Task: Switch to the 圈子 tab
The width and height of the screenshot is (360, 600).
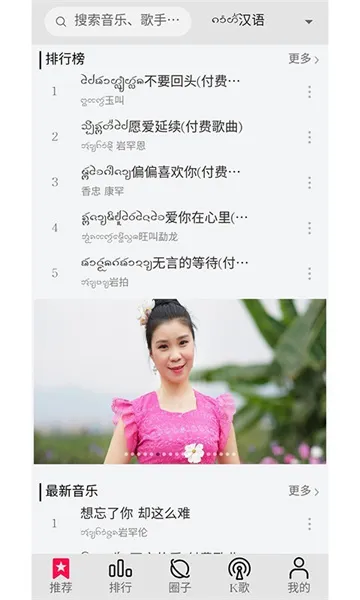Action: coord(180,575)
